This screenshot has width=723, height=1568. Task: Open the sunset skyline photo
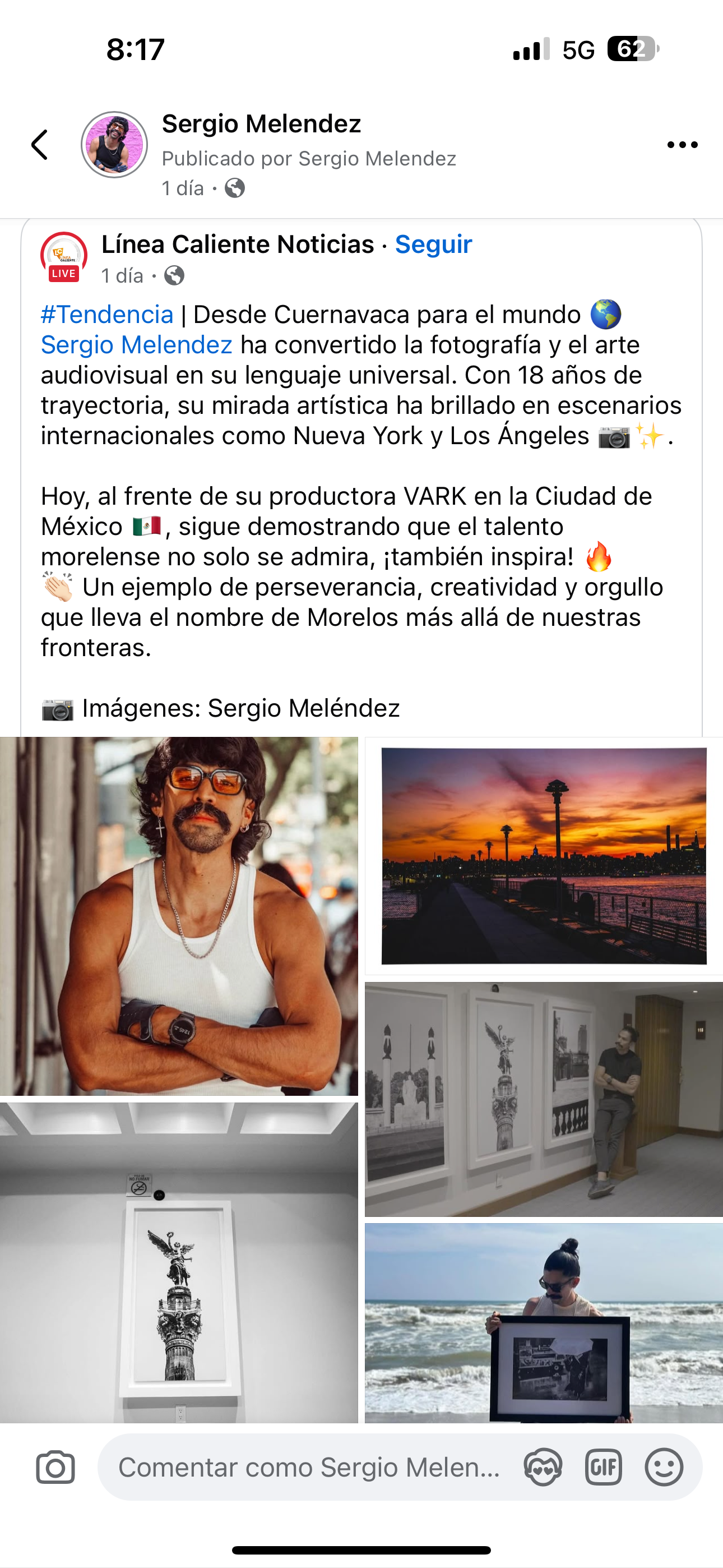click(544, 855)
